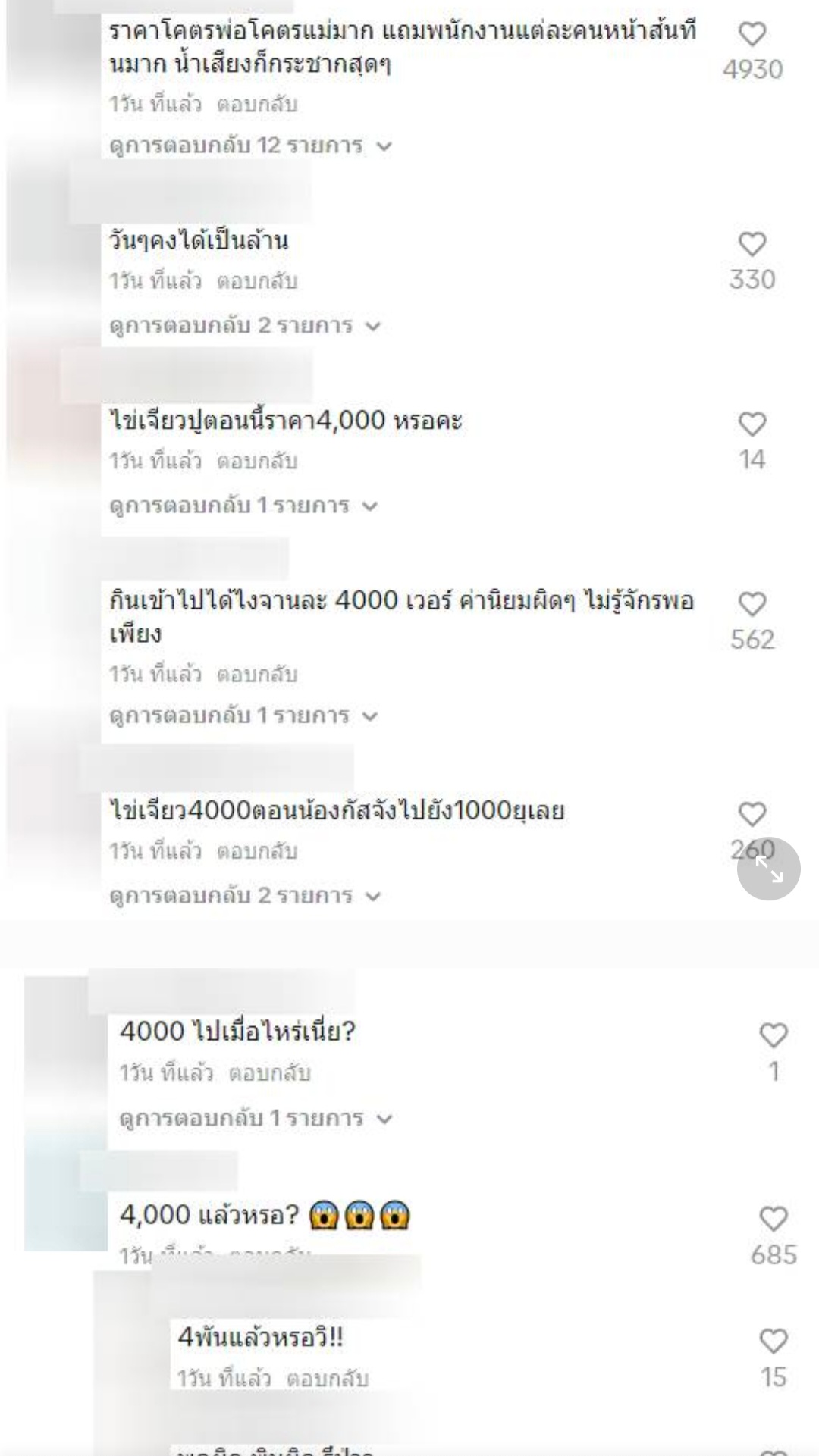
Task: Open the image in full-screen with the expand button
Action: click(x=769, y=869)
